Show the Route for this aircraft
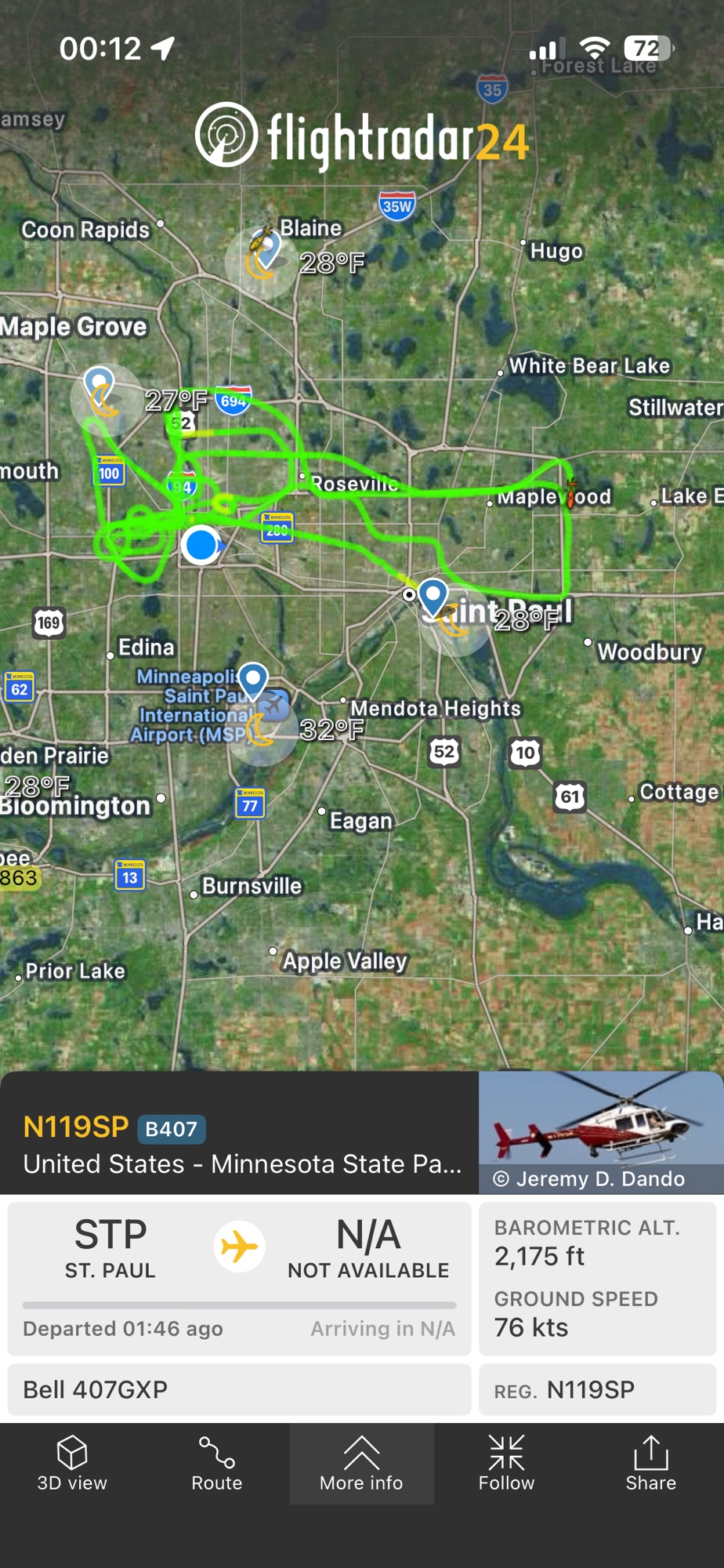This screenshot has height=1568, width=724. point(217,1464)
